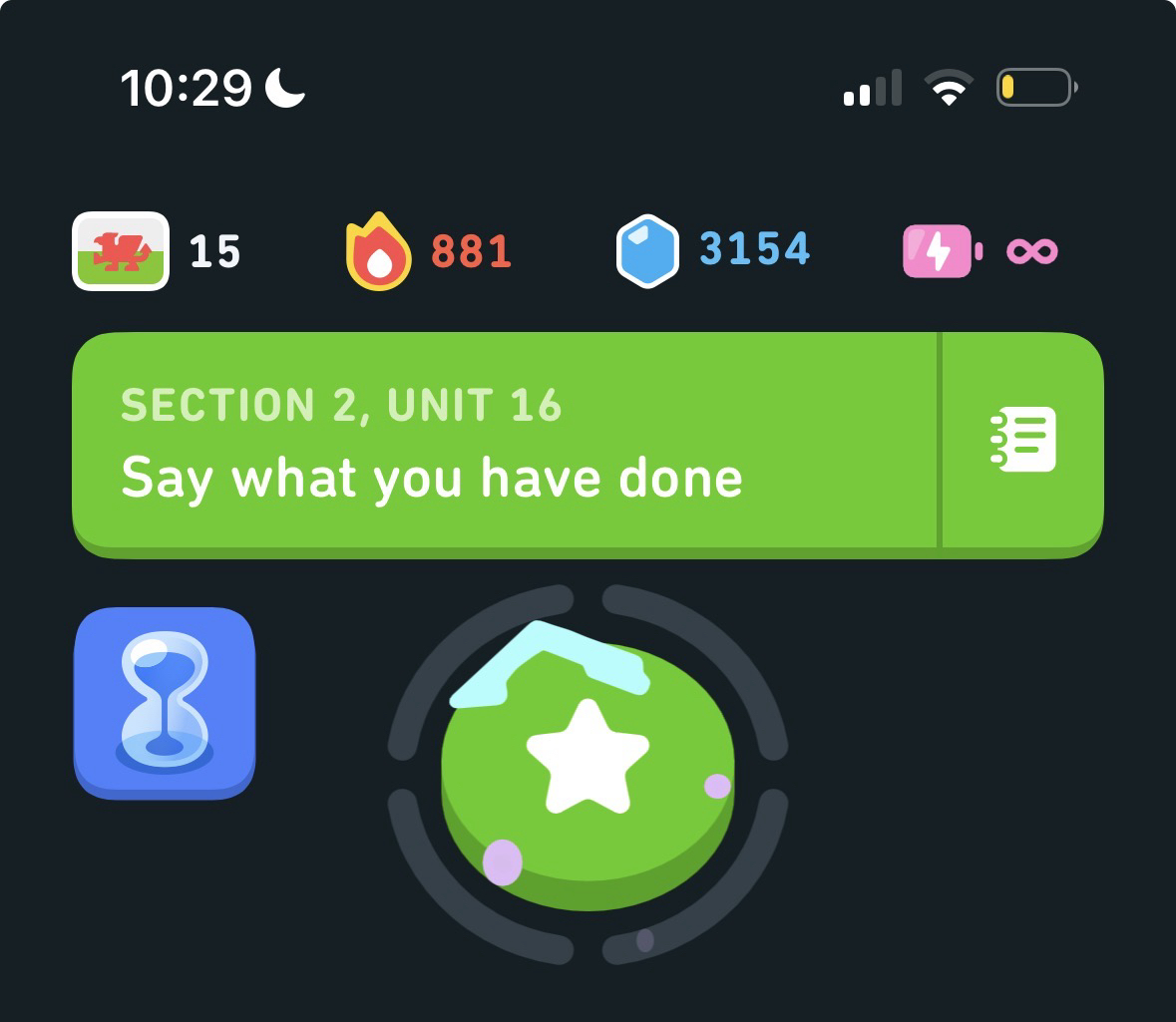
Task: View the 881 day streak details
Action: pyautogui.click(x=429, y=251)
